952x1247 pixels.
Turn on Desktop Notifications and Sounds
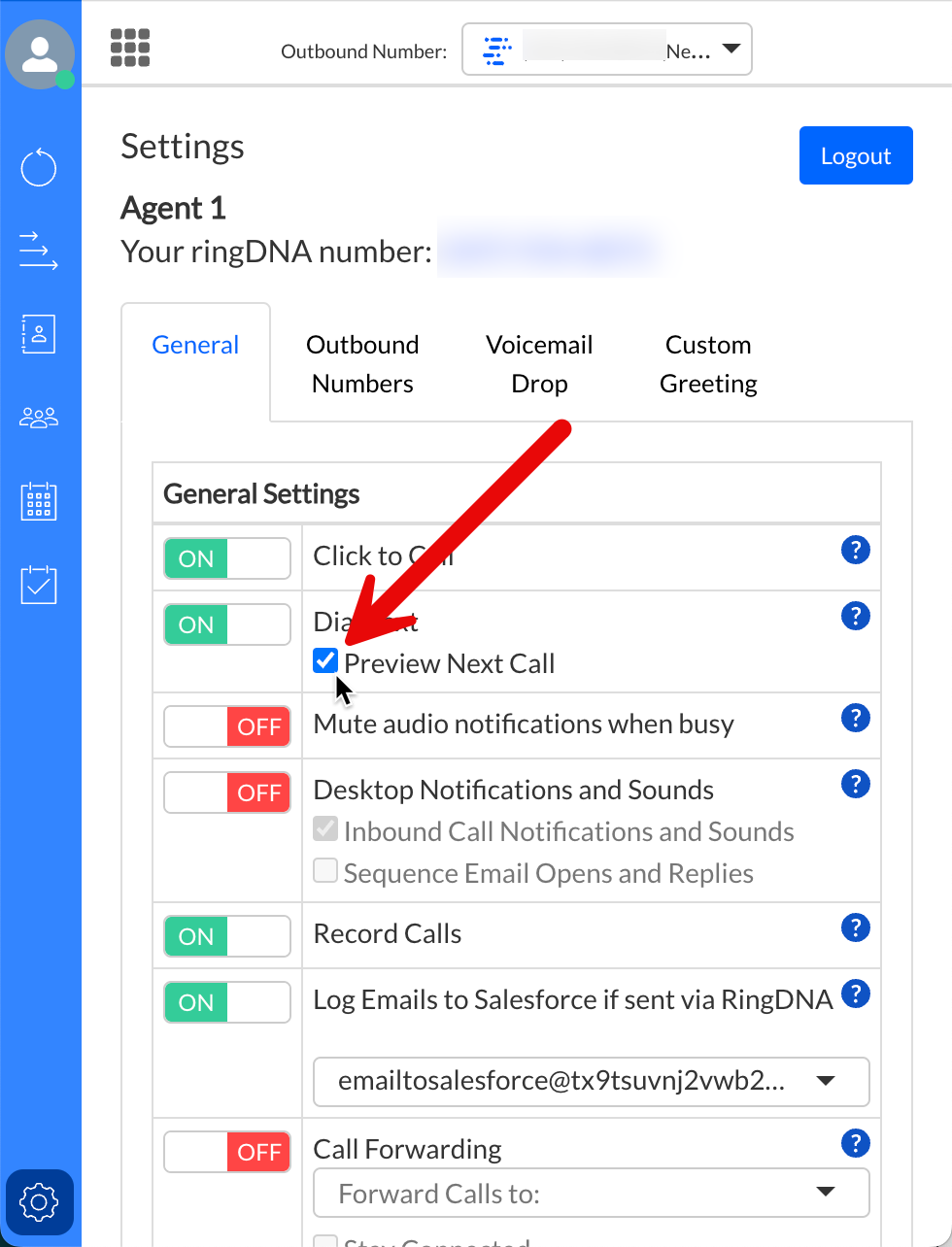pyautogui.click(x=227, y=792)
